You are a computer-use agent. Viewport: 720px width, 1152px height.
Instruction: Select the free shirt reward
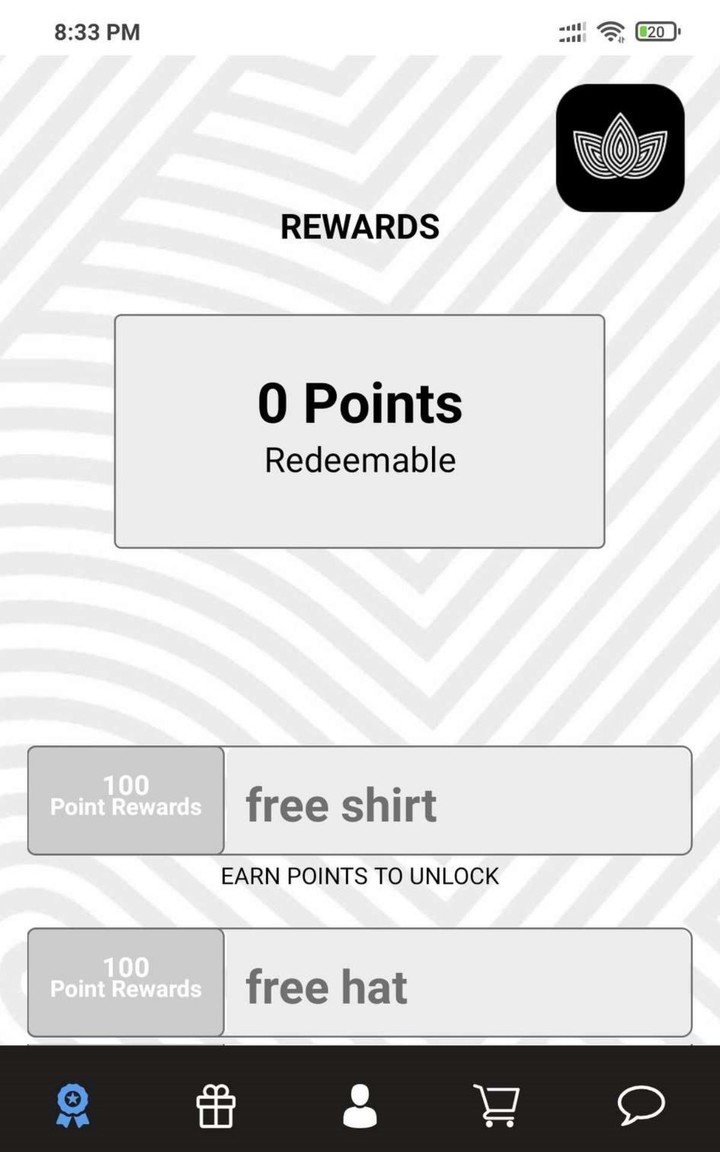tap(359, 801)
